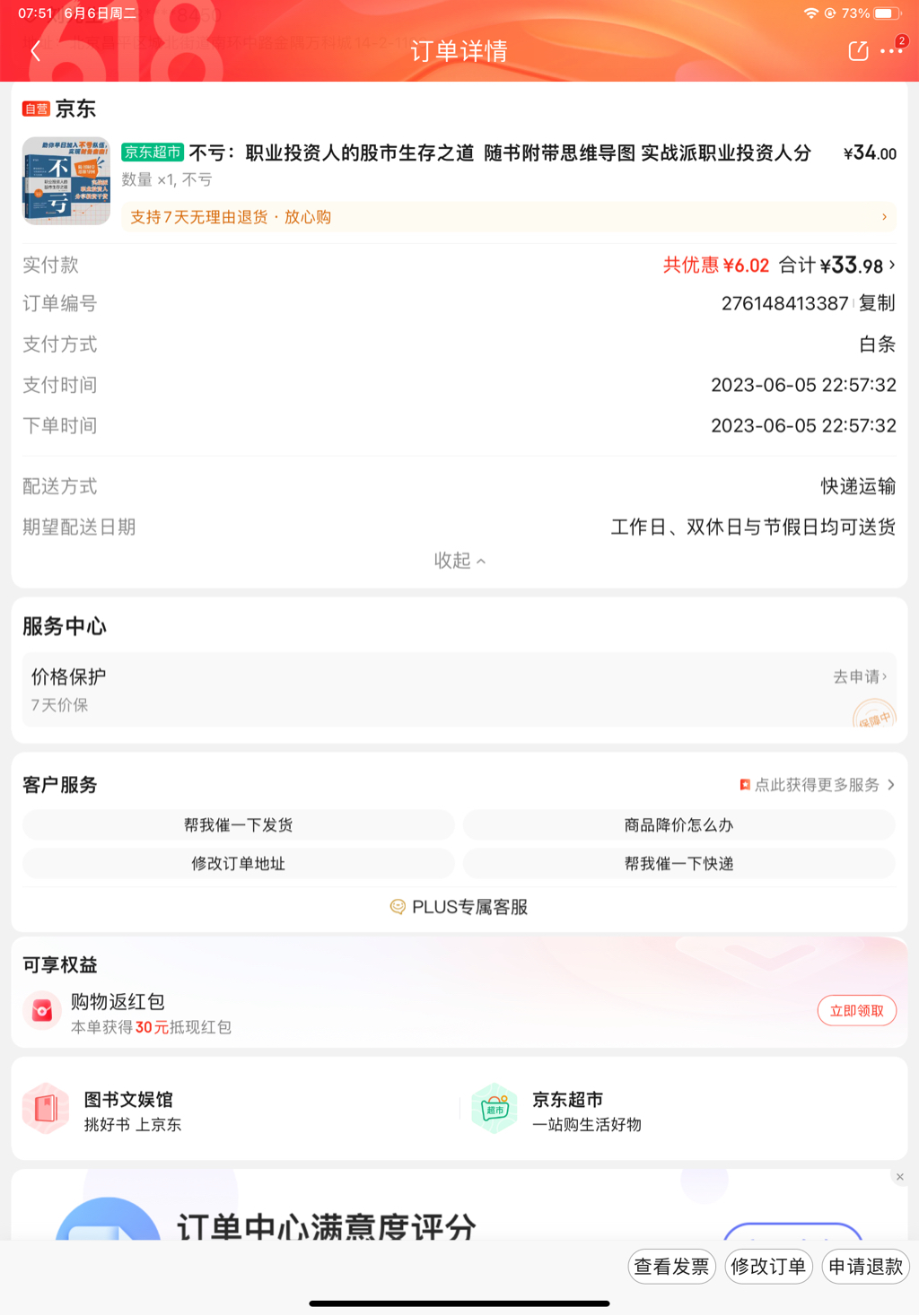Contact PLUS专属客服
The height and width of the screenshot is (1316, 919).
459,907
